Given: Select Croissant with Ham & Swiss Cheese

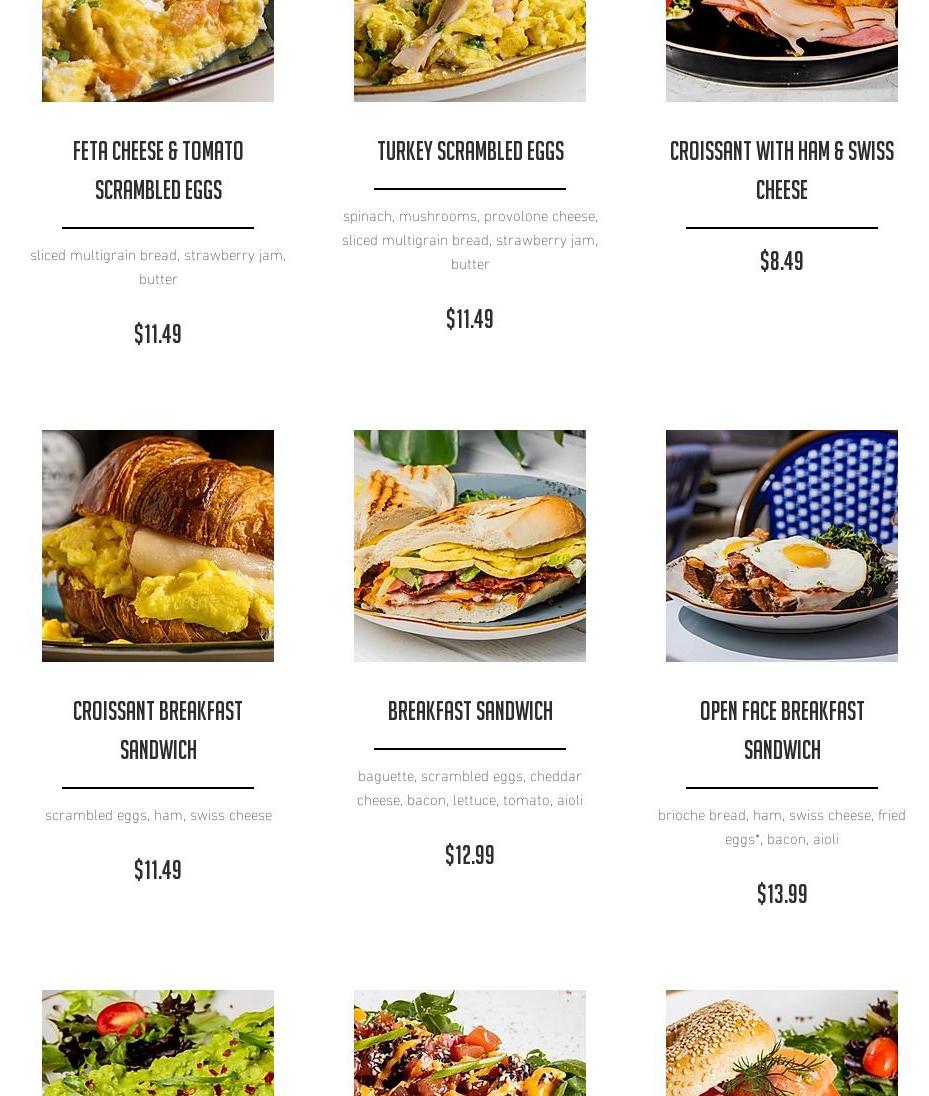Looking at the screenshot, I should click(x=781, y=170).
